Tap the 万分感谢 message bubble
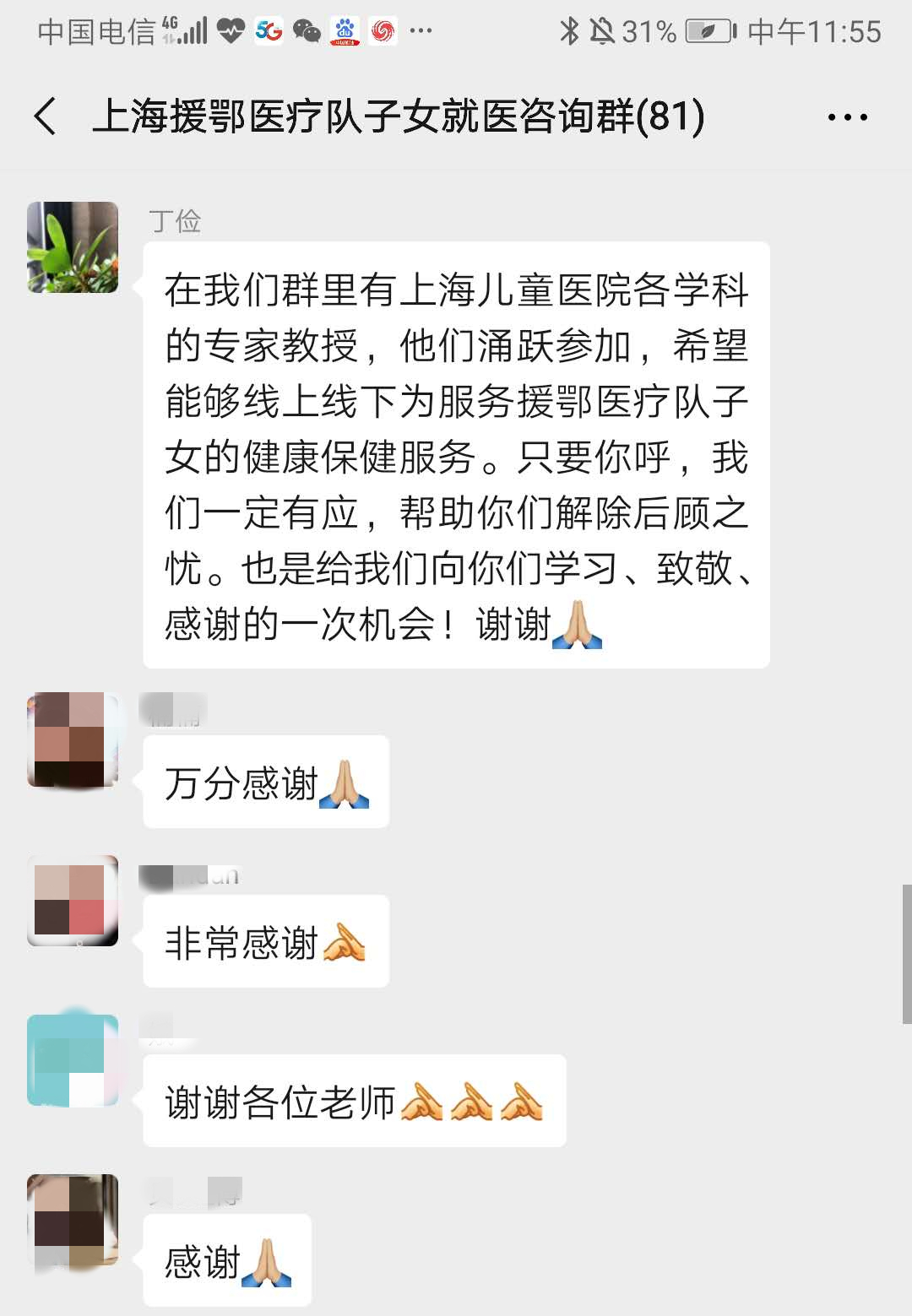The width and height of the screenshot is (912, 1316). (265, 783)
